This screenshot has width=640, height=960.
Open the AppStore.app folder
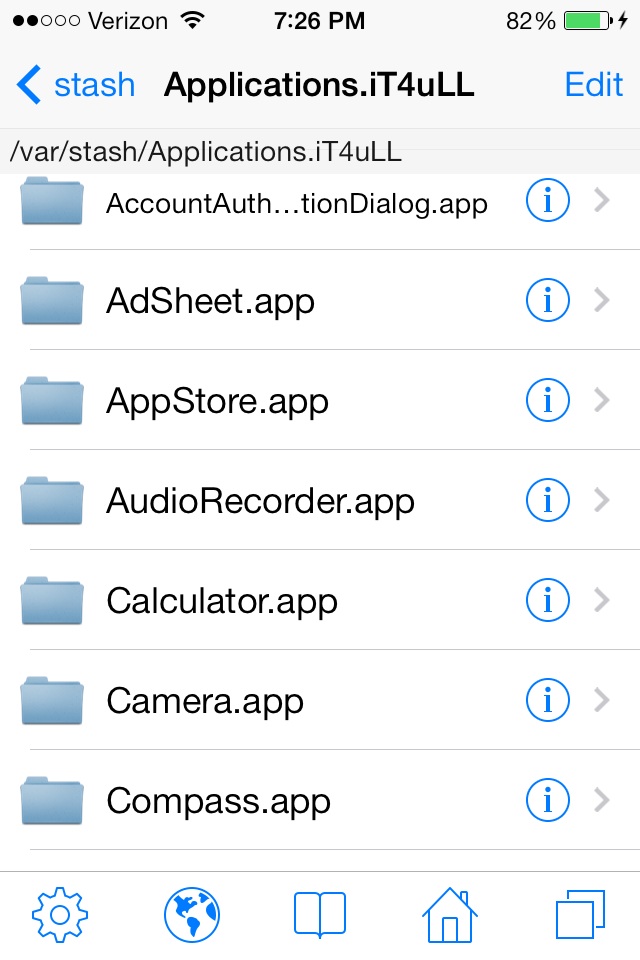[217, 401]
